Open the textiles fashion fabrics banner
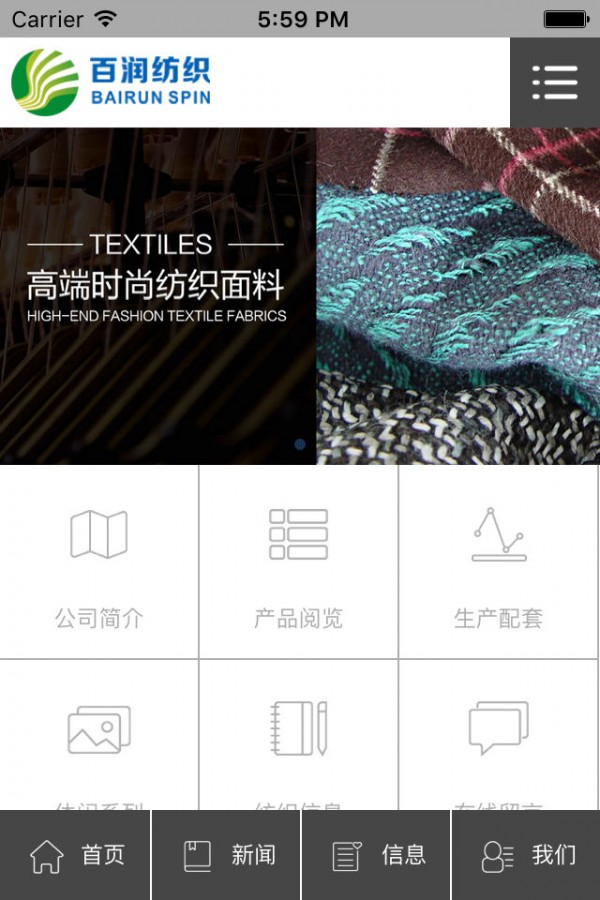600x900 pixels. point(300,295)
